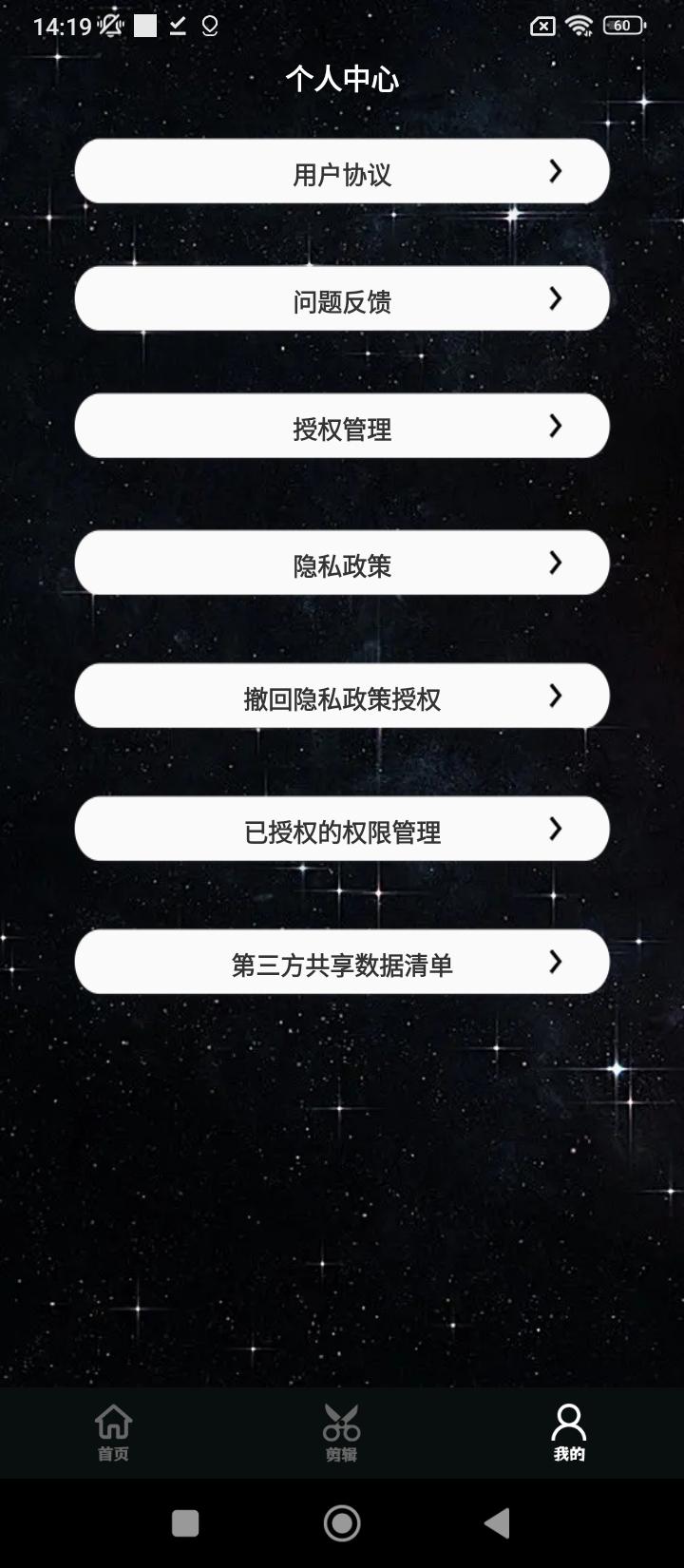
Task: Return to the home screen via home button
Action: [x=342, y=1523]
